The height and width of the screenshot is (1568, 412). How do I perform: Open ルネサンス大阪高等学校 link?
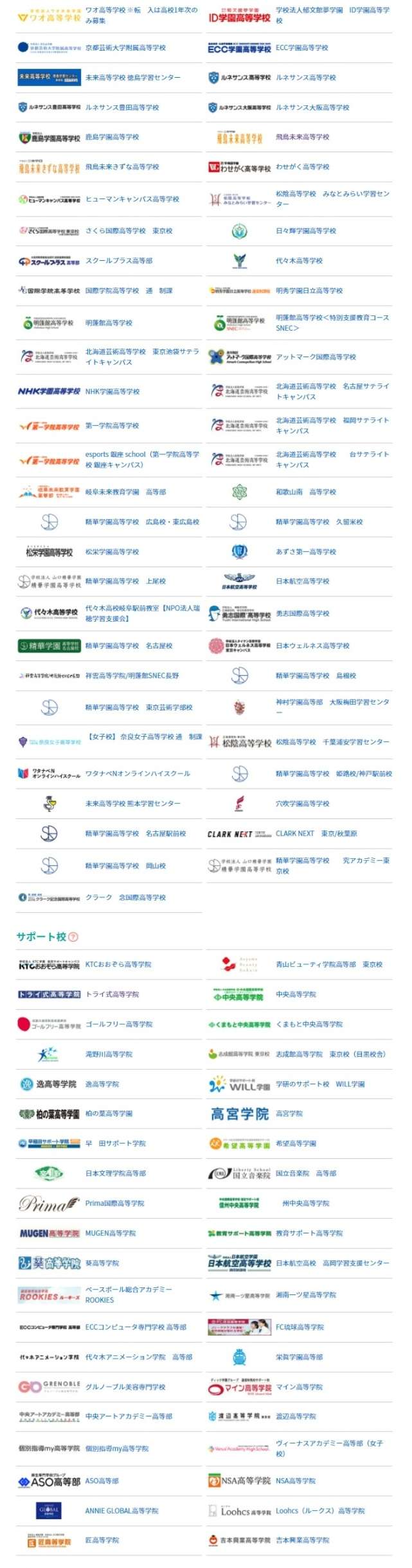pyautogui.click(x=312, y=108)
